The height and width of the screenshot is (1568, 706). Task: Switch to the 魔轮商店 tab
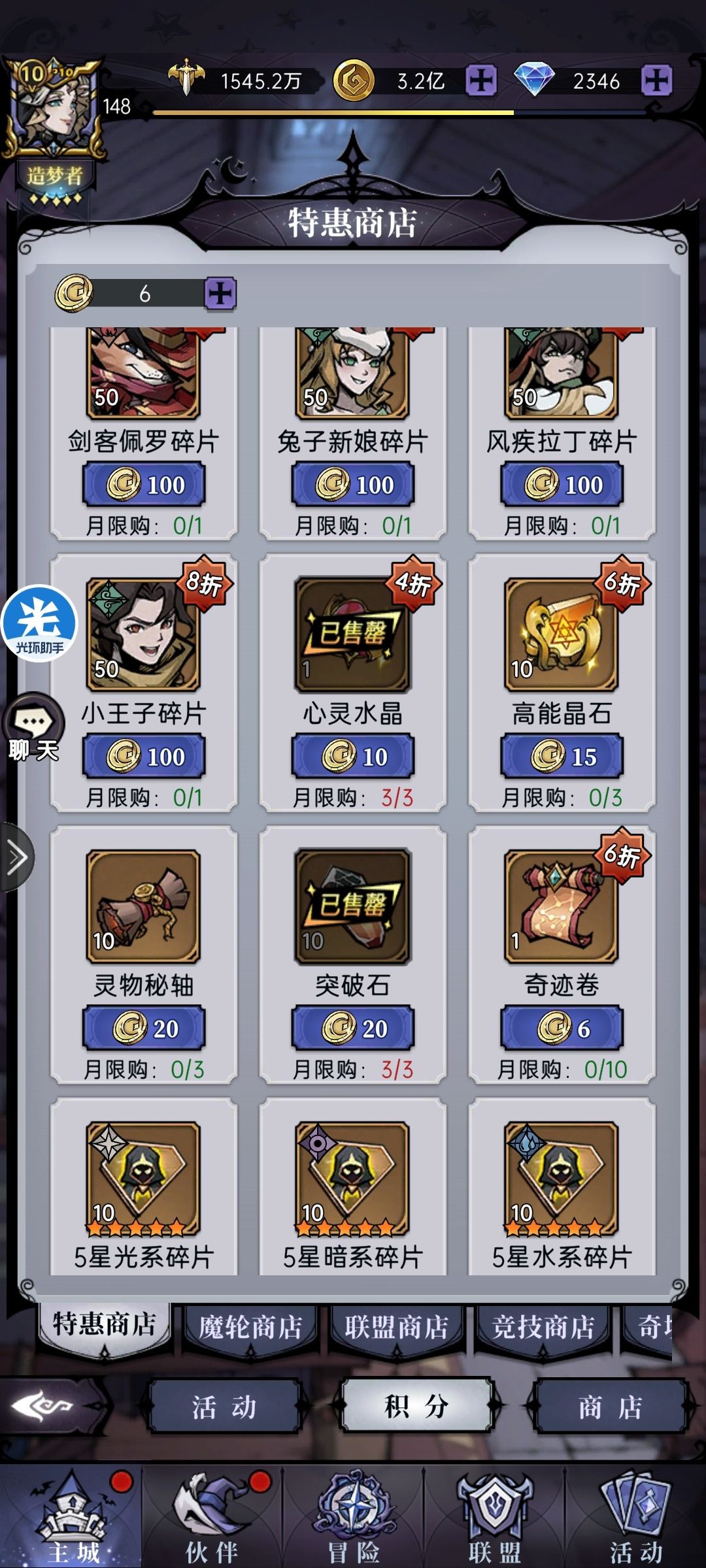click(250, 1324)
